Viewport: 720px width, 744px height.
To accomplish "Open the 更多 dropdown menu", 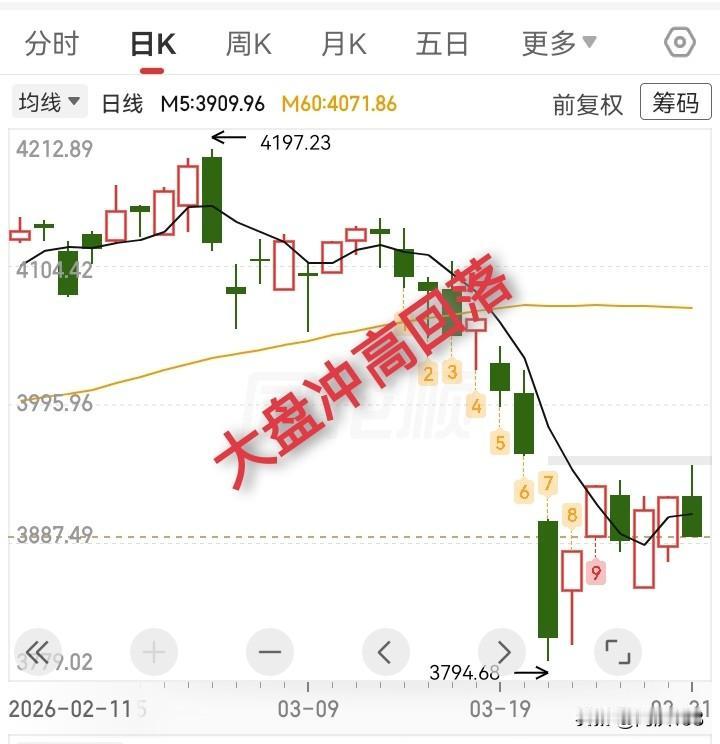I will (551, 42).
